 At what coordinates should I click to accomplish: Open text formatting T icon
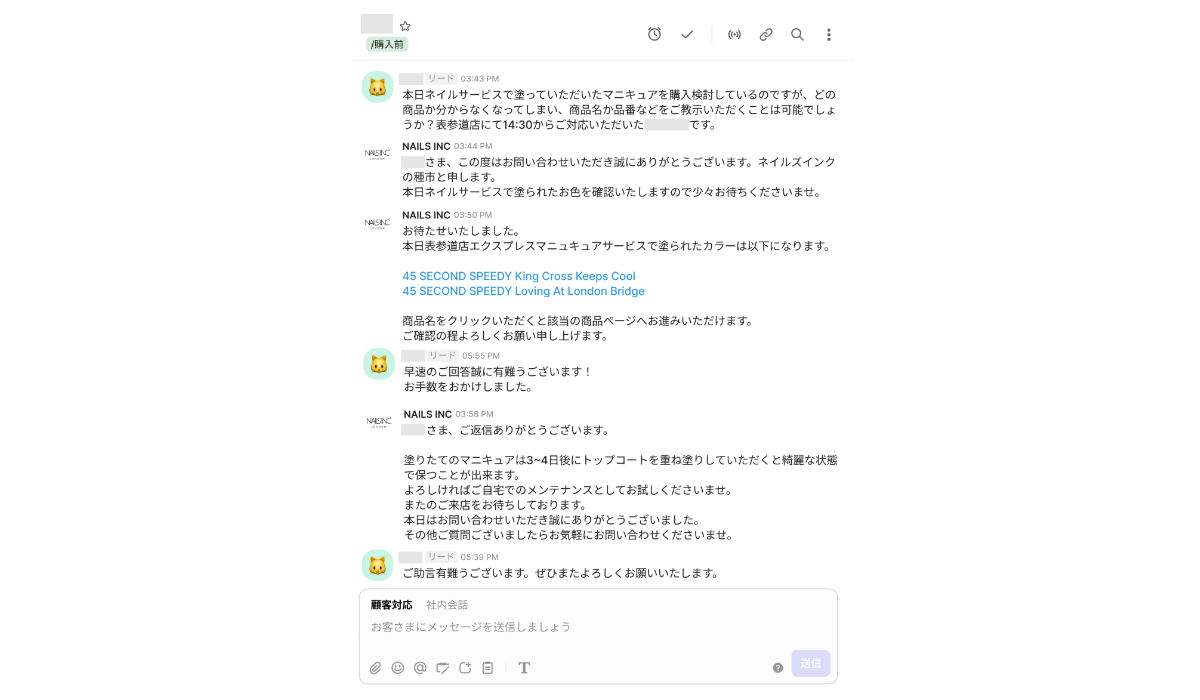524,668
